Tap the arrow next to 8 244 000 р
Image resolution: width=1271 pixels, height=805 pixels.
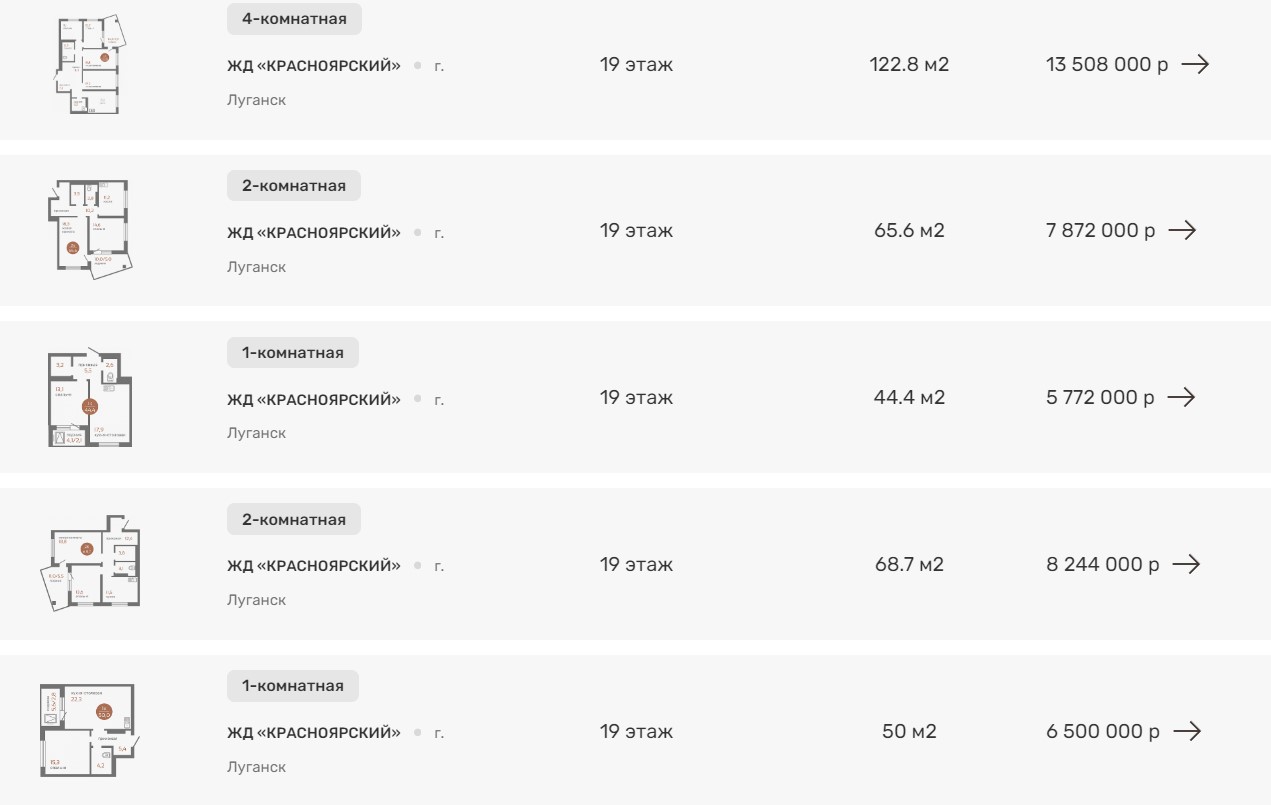click(1186, 564)
